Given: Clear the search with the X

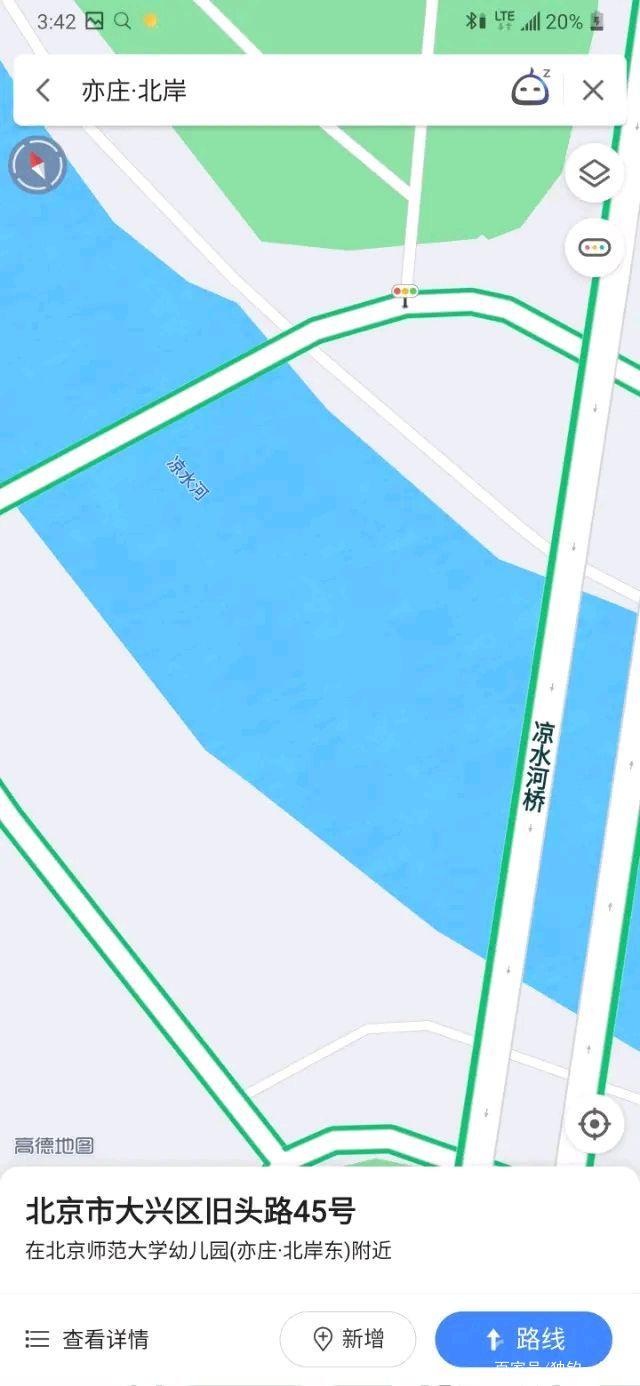Looking at the screenshot, I should (593, 91).
